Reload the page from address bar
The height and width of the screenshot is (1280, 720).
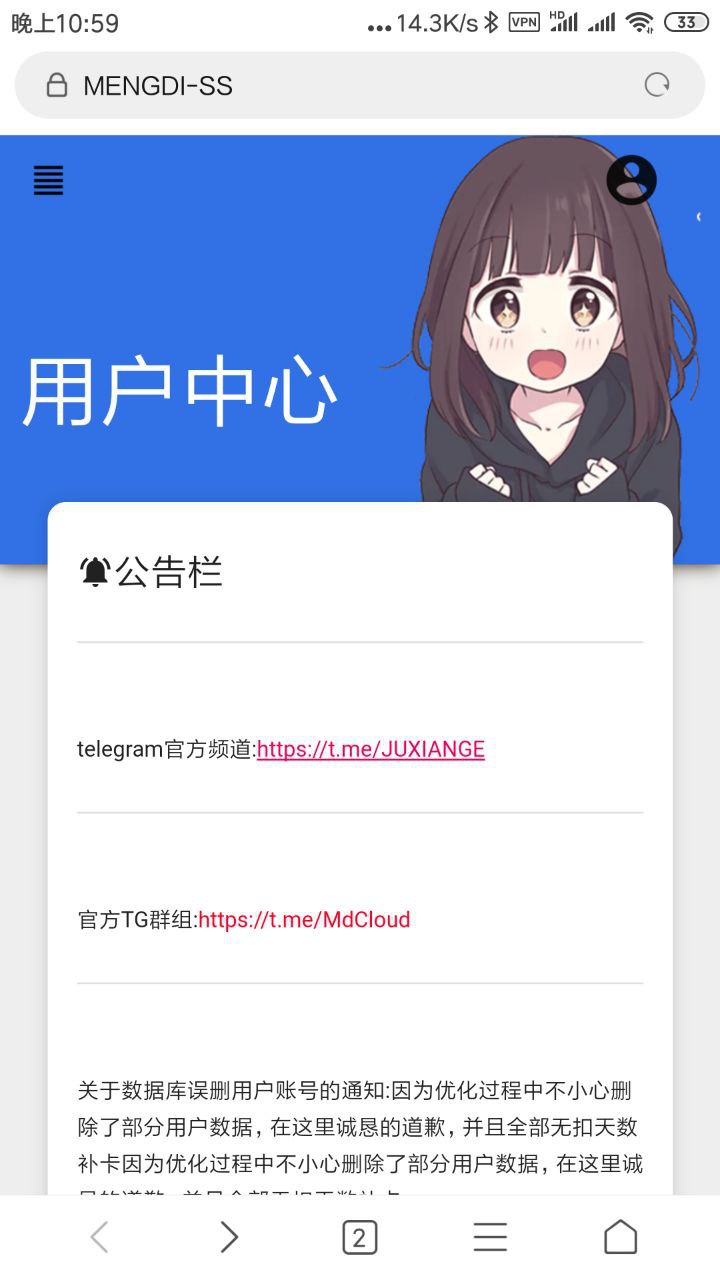point(657,86)
